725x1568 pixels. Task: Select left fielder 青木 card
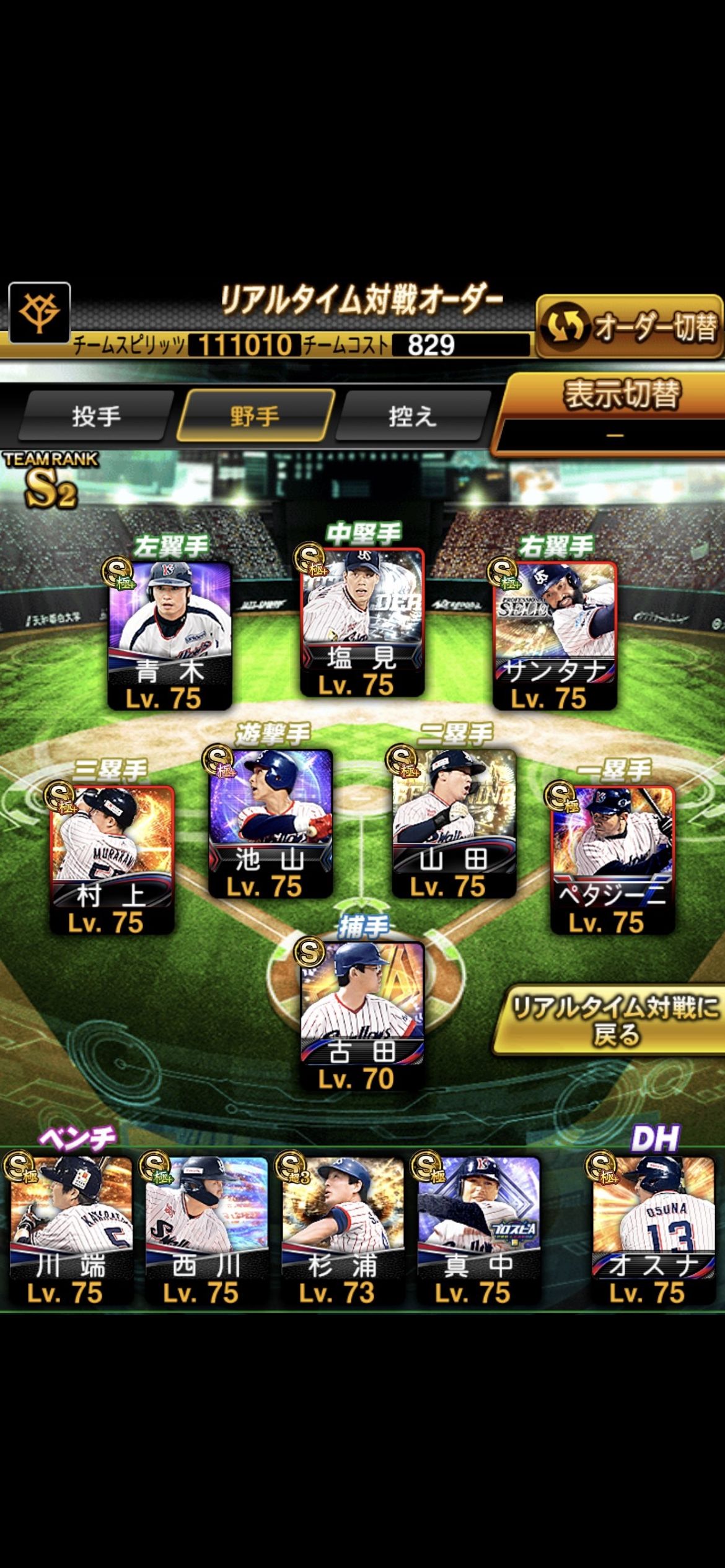(170, 635)
